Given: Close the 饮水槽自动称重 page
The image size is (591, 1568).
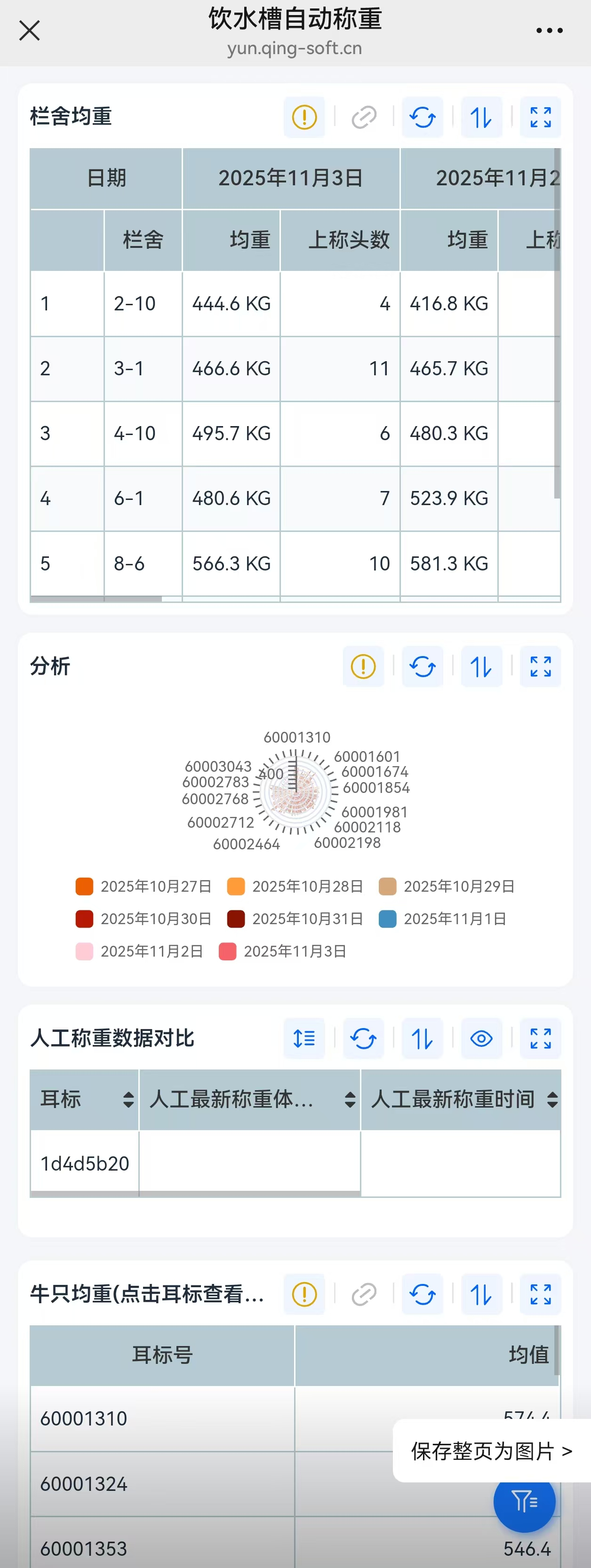Looking at the screenshot, I should tap(29, 31).
